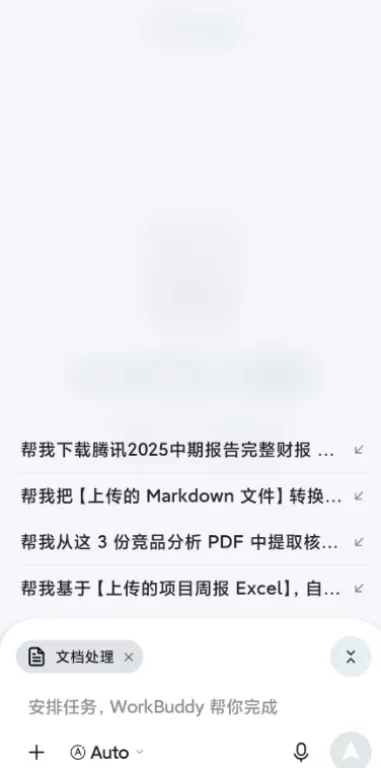Choose the Markdown file conversion suggestion
Image resolution: width=381 pixels, height=768 pixels.
click(192, 496)
